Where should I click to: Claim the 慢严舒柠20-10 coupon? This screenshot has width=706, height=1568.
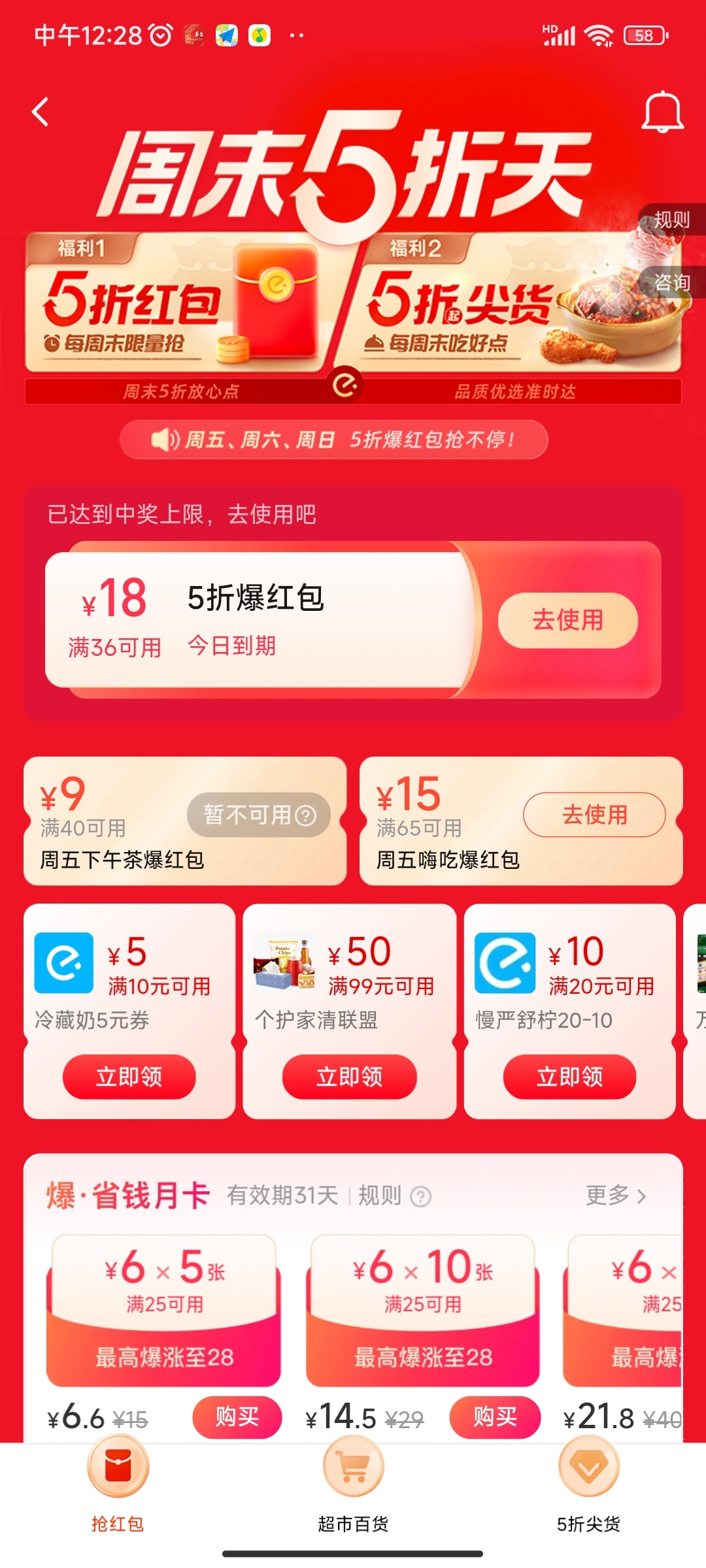pyautogui.click(x=569, y=1076)
